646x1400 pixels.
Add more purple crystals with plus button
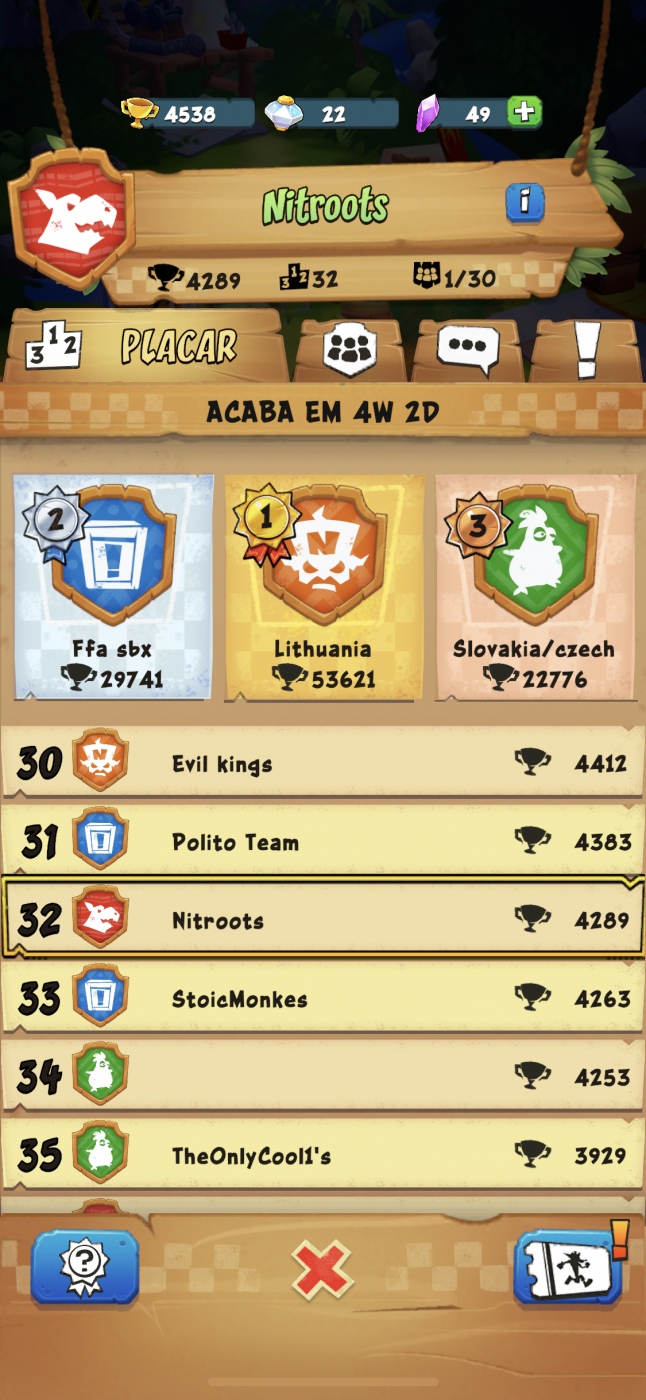[524, 112]
